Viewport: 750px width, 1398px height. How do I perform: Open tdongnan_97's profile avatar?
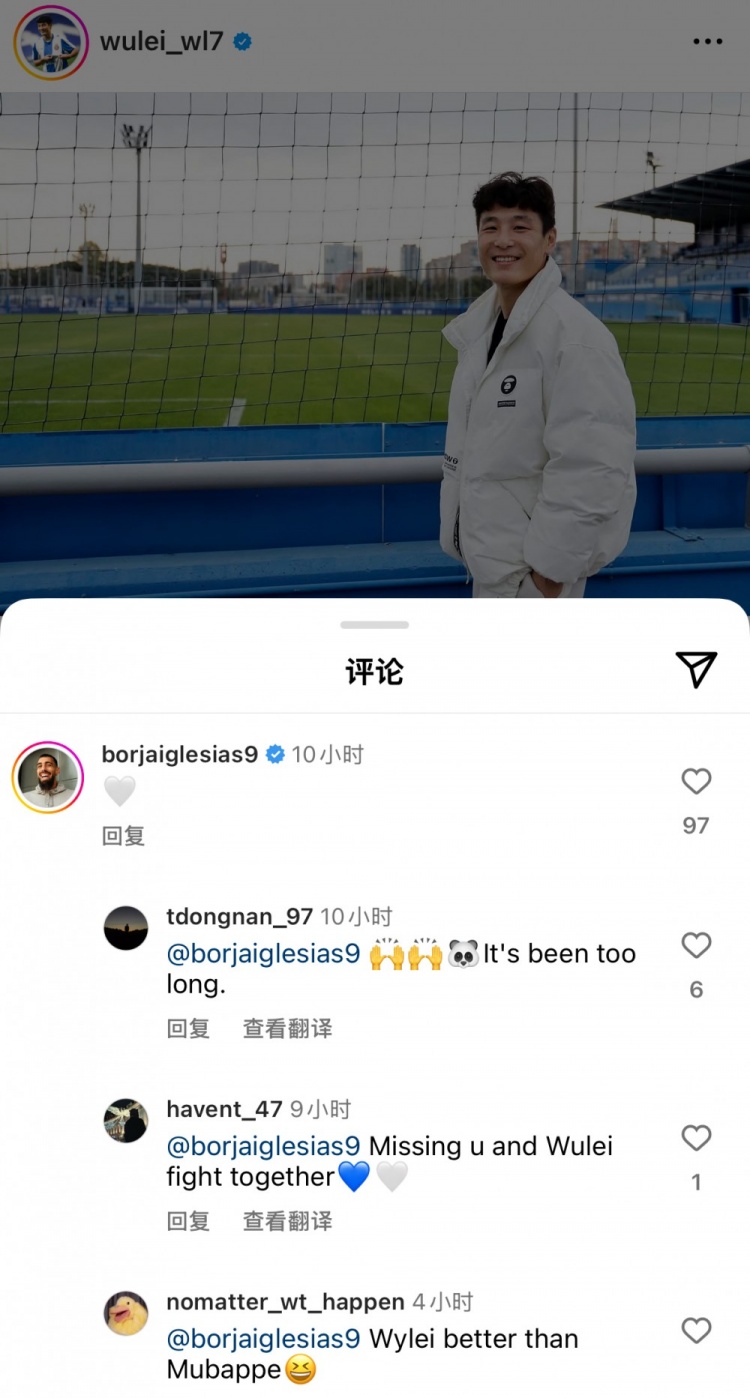point(126,928)
